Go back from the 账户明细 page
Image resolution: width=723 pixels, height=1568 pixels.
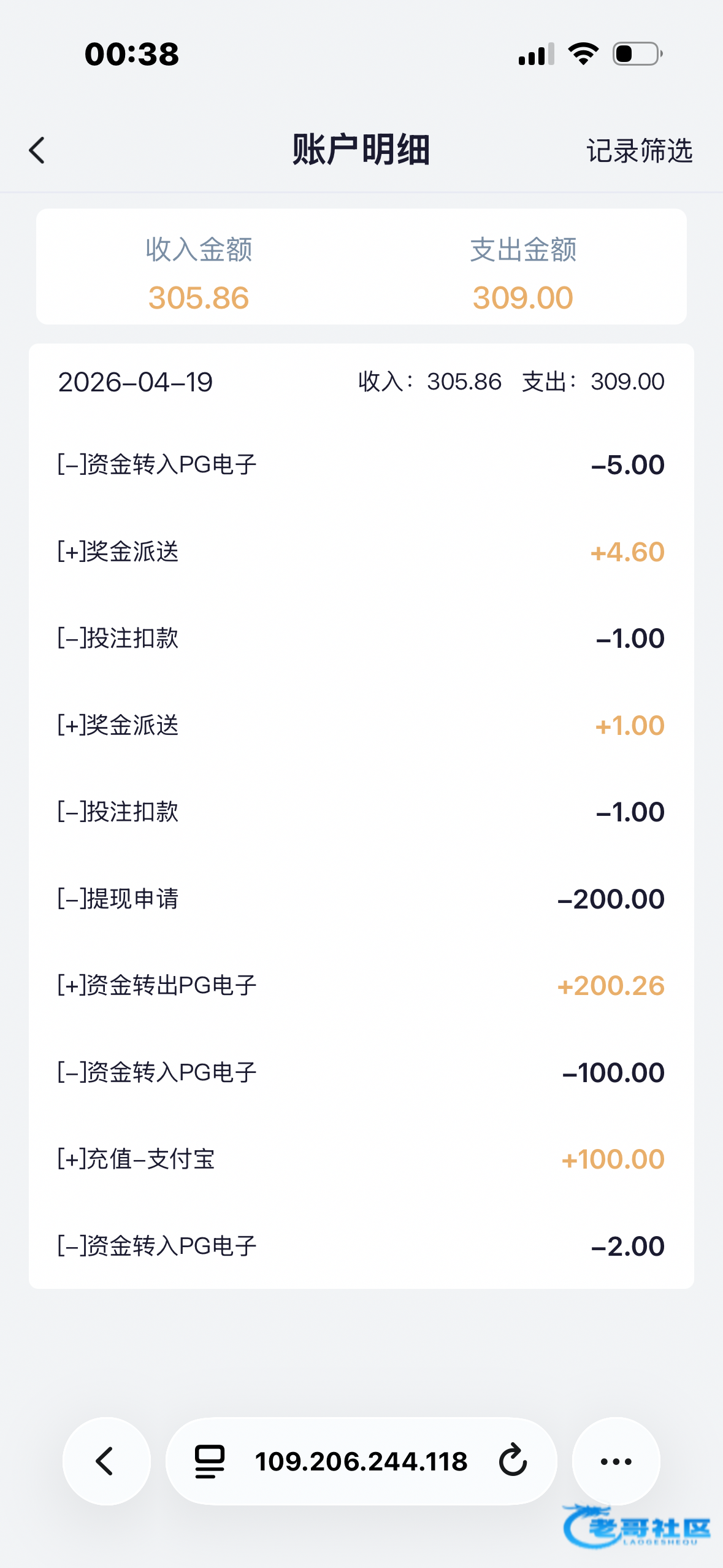(37, 150)
